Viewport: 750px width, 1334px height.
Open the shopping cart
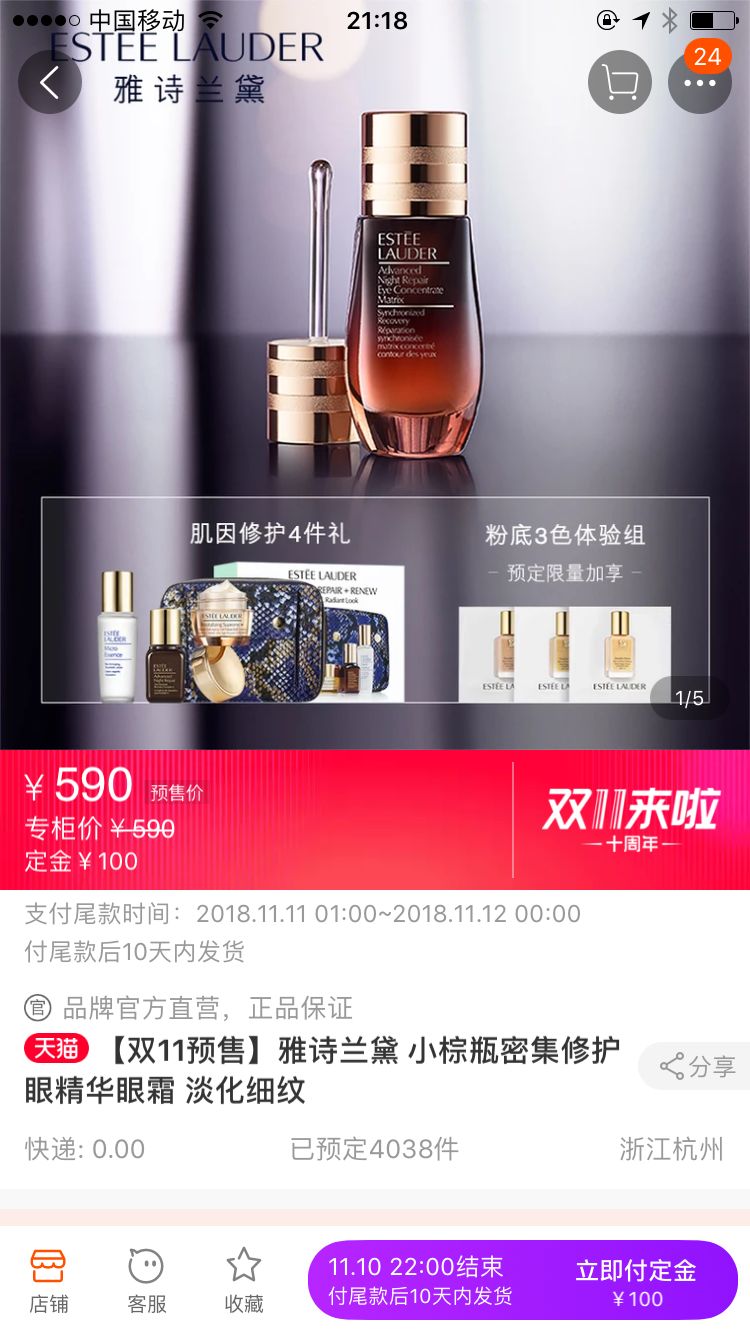pyautogui.click(x=620, y=82)
